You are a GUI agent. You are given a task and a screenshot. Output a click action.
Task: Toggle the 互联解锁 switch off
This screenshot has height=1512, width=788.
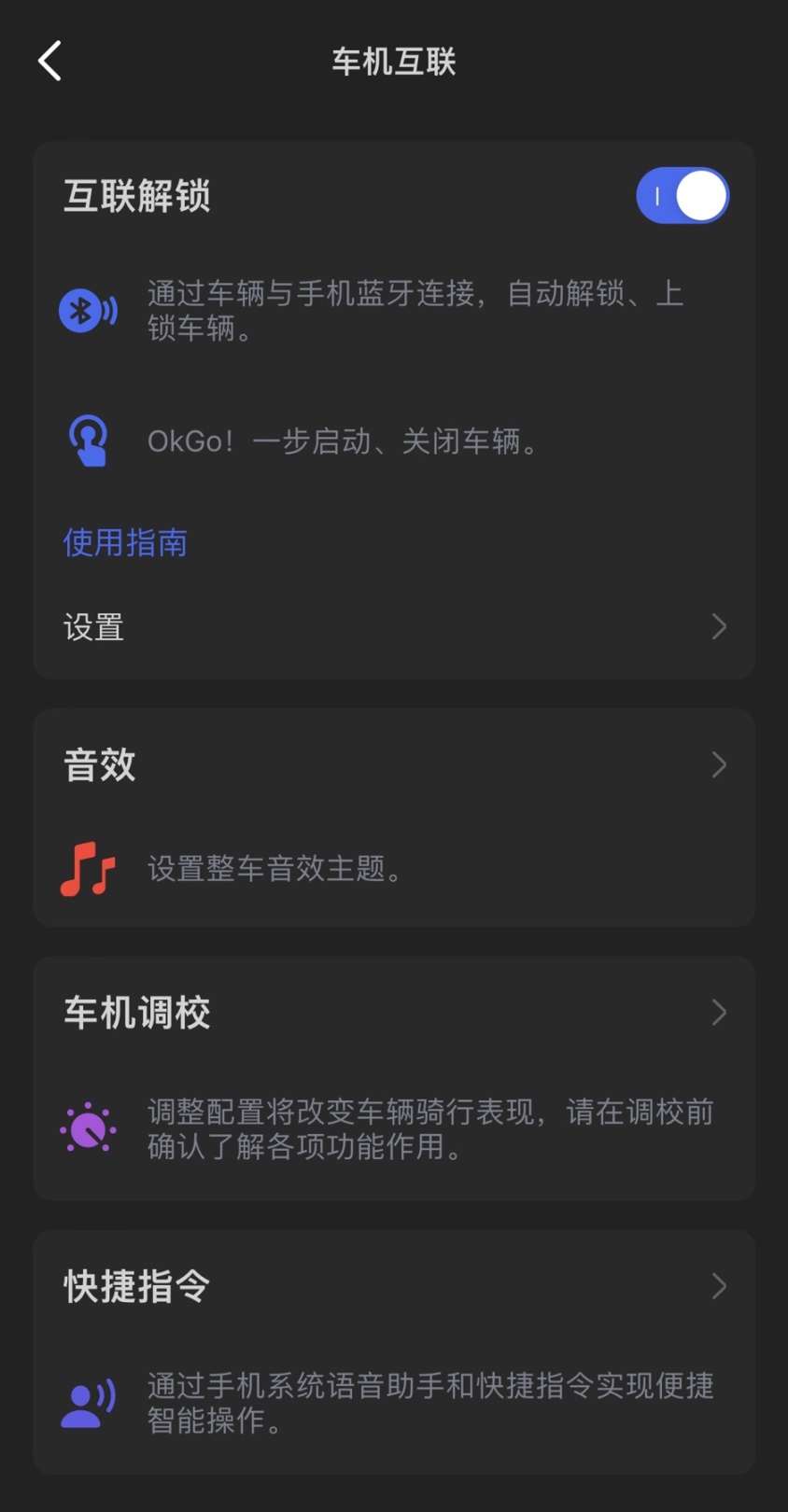coord(682,196)
